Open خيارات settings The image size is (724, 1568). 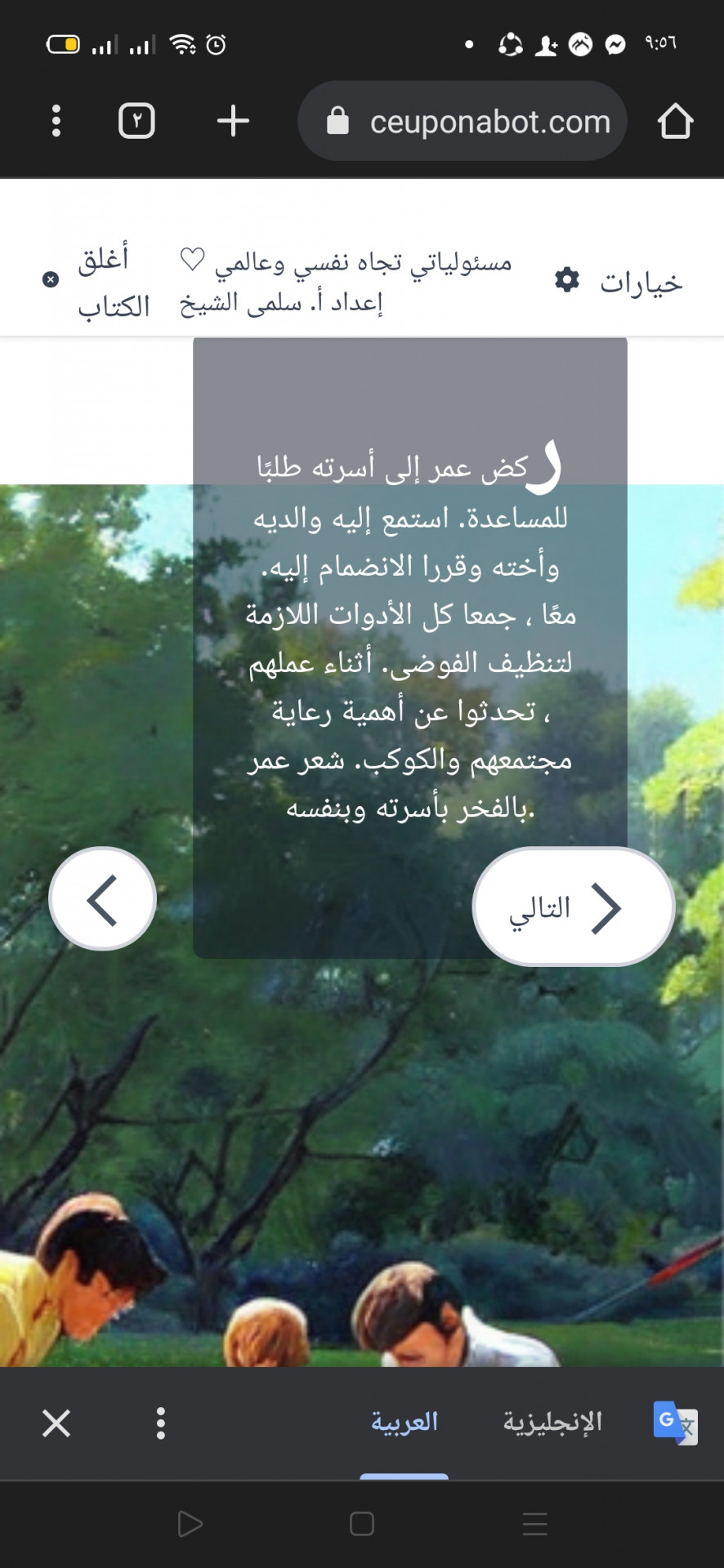tap(619, 282)
